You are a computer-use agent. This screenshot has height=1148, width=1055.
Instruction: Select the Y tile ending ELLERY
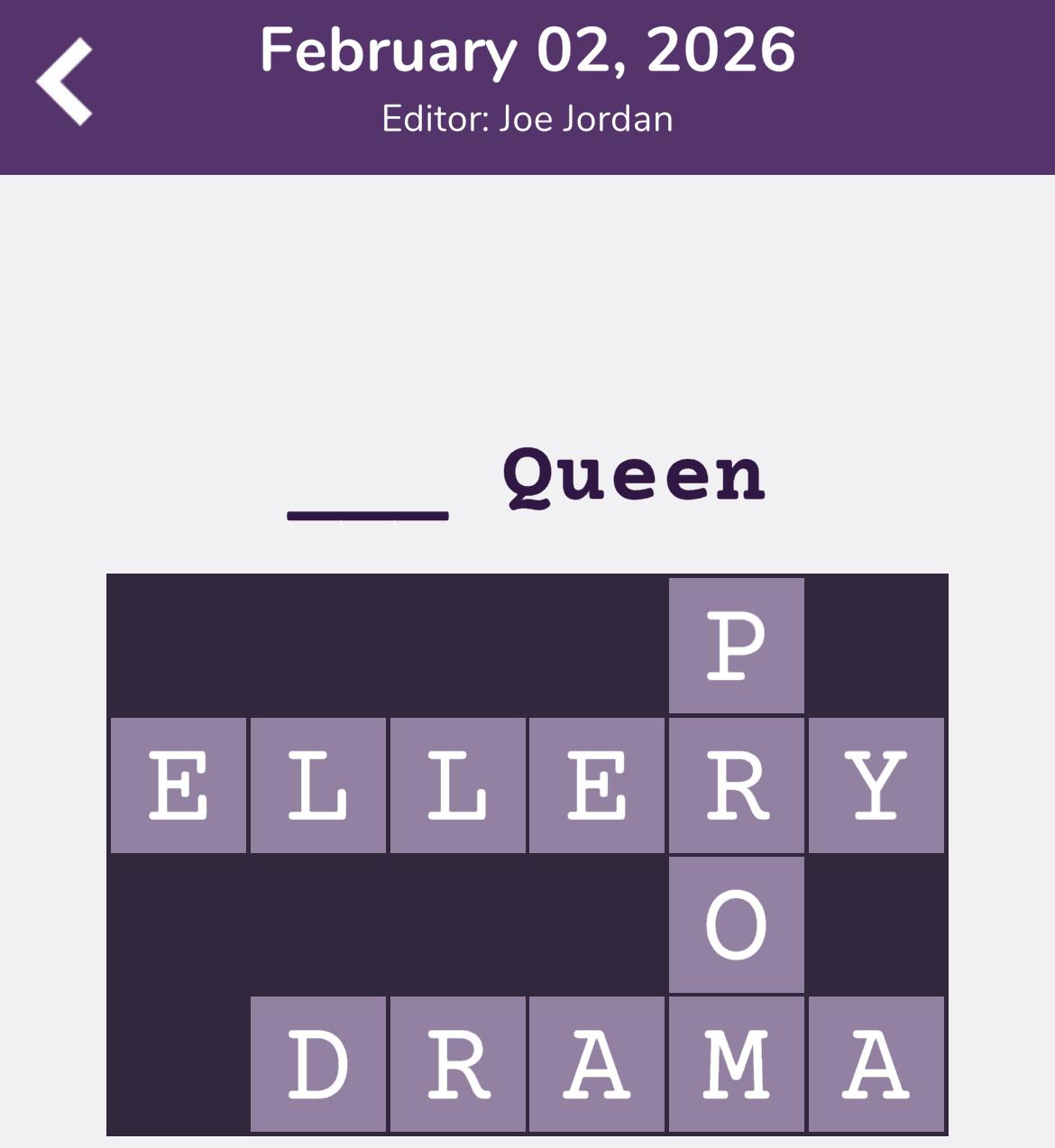[x=876, y=784]
